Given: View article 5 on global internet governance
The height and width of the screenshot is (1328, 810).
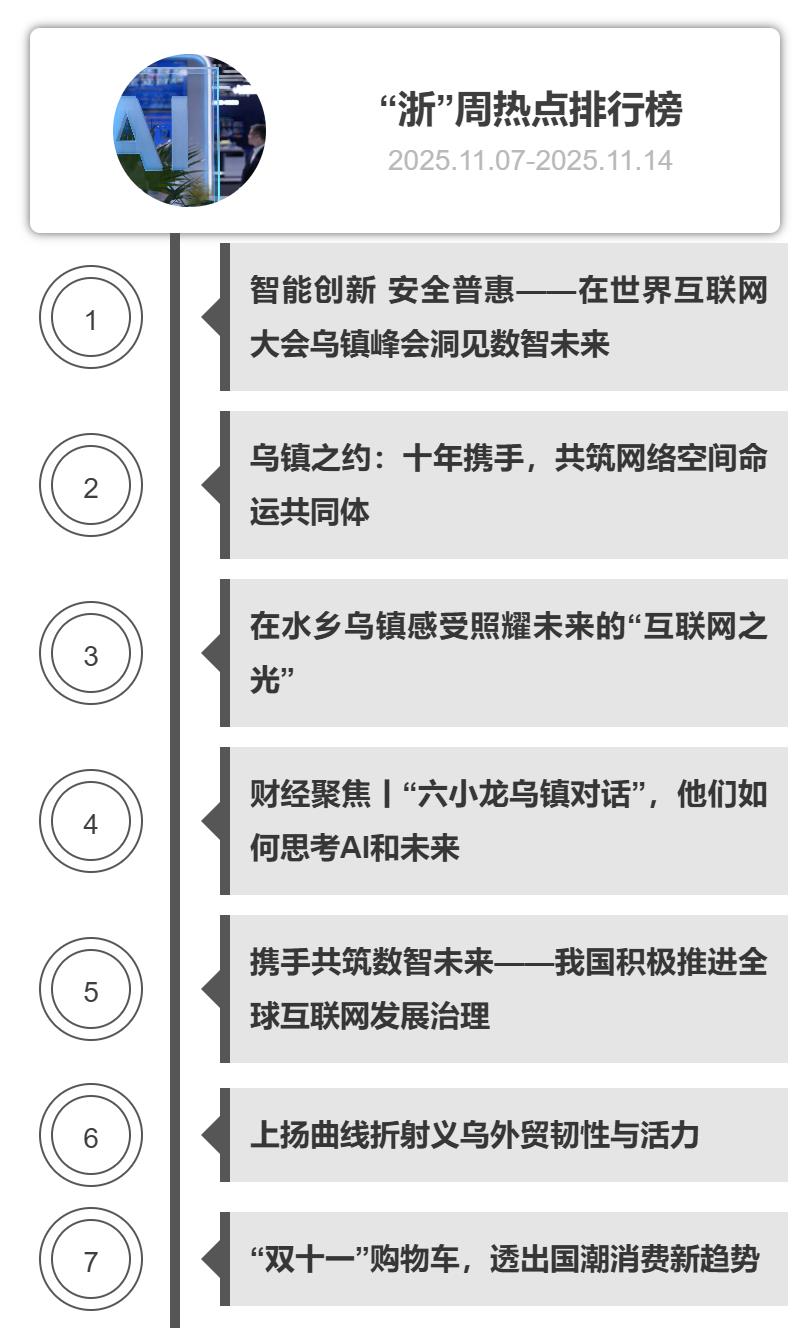Looking at the screenshot, I should [x=507, y=990].
